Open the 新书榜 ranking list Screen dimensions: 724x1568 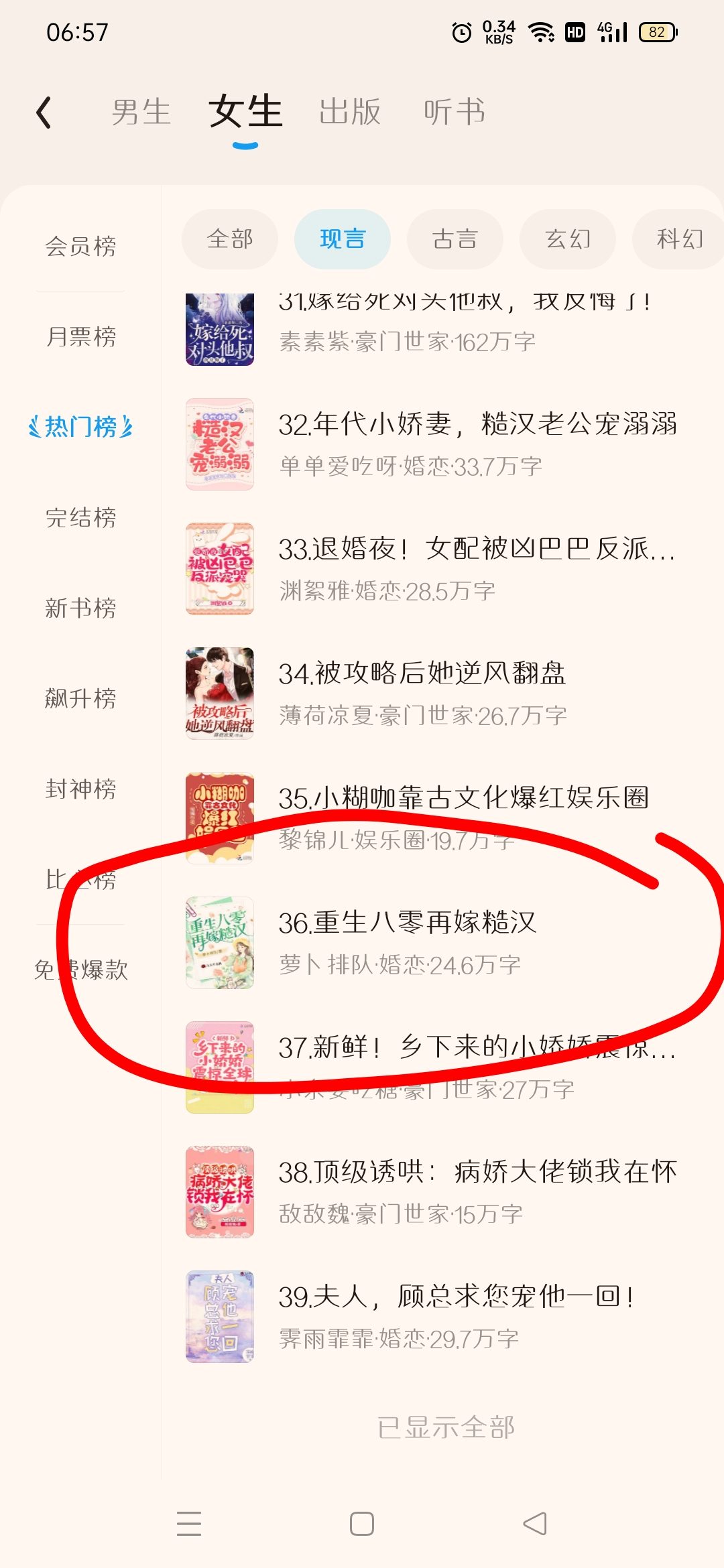click(x=80, y=608)
